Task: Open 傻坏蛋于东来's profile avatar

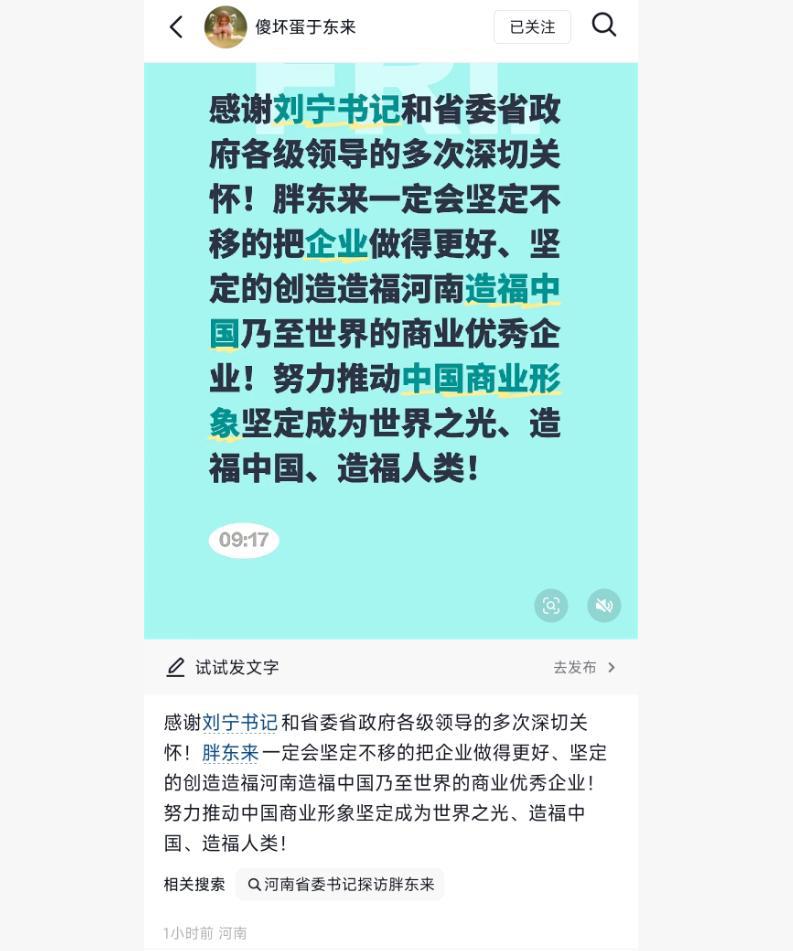Action: [x=225, y=27]
